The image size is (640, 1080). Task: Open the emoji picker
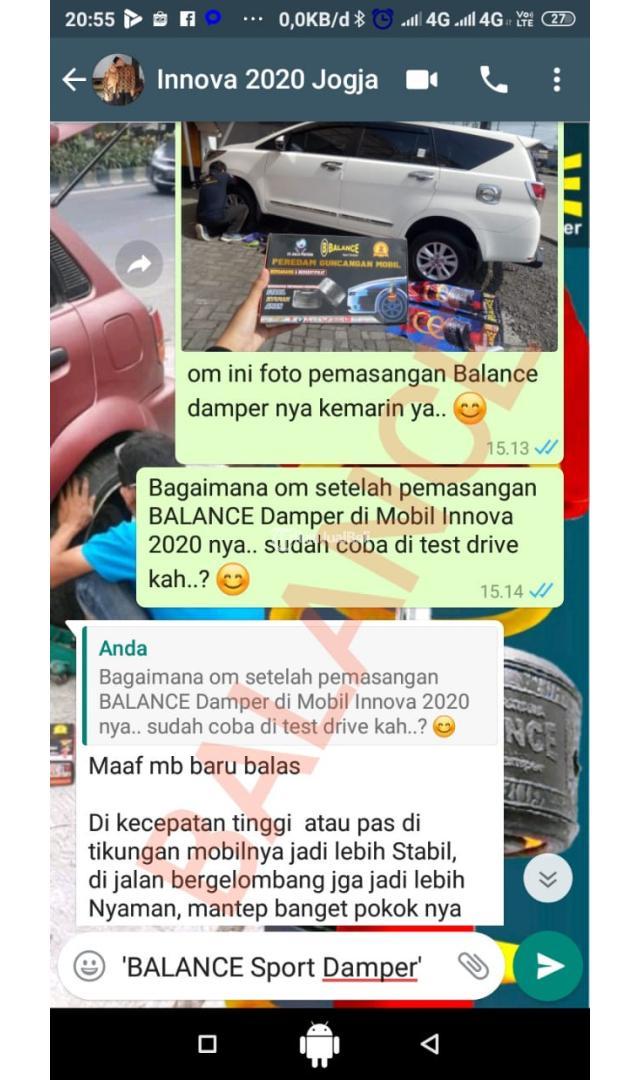click(x=90, y=966)
